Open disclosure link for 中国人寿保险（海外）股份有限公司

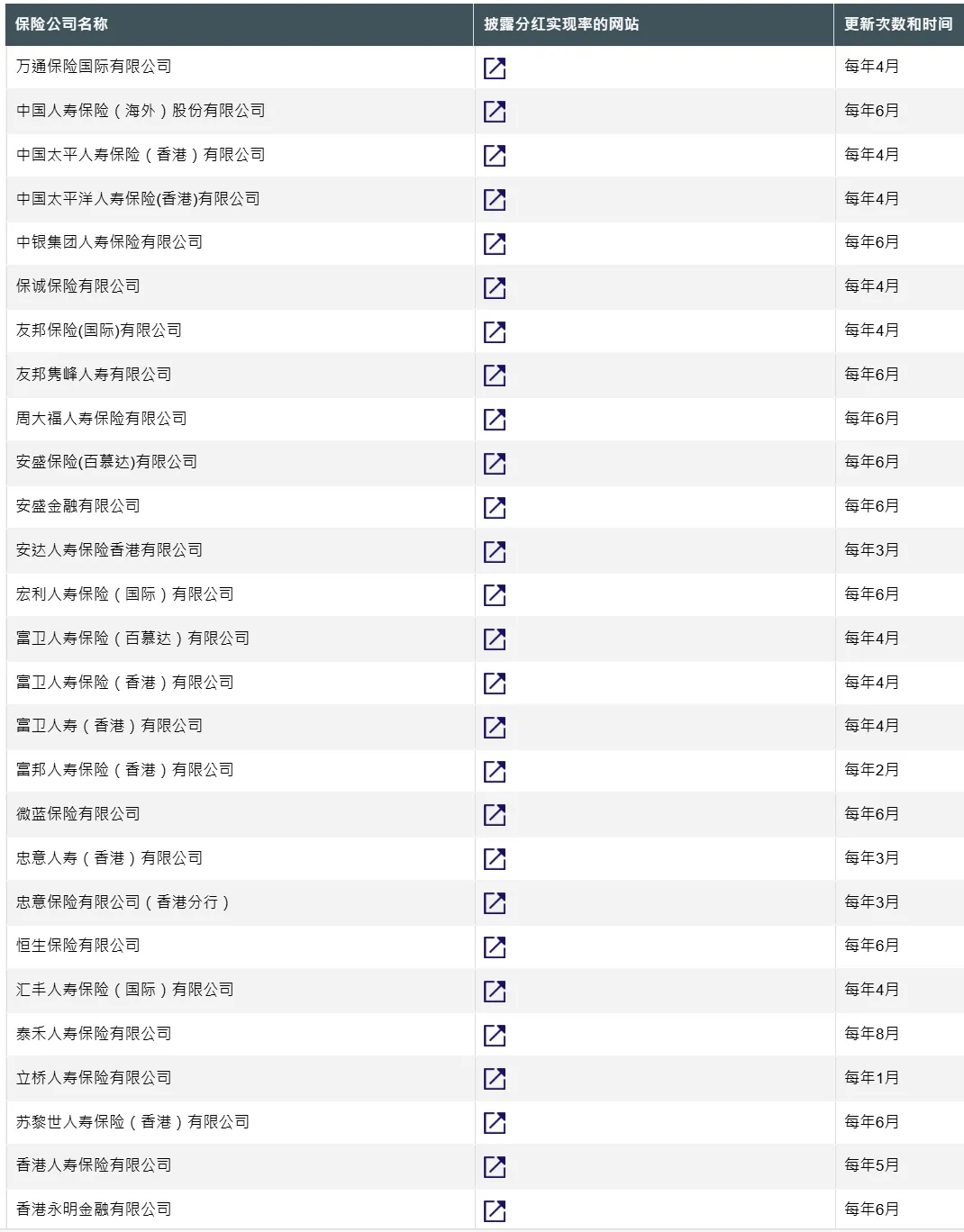[x=495, y=111]
